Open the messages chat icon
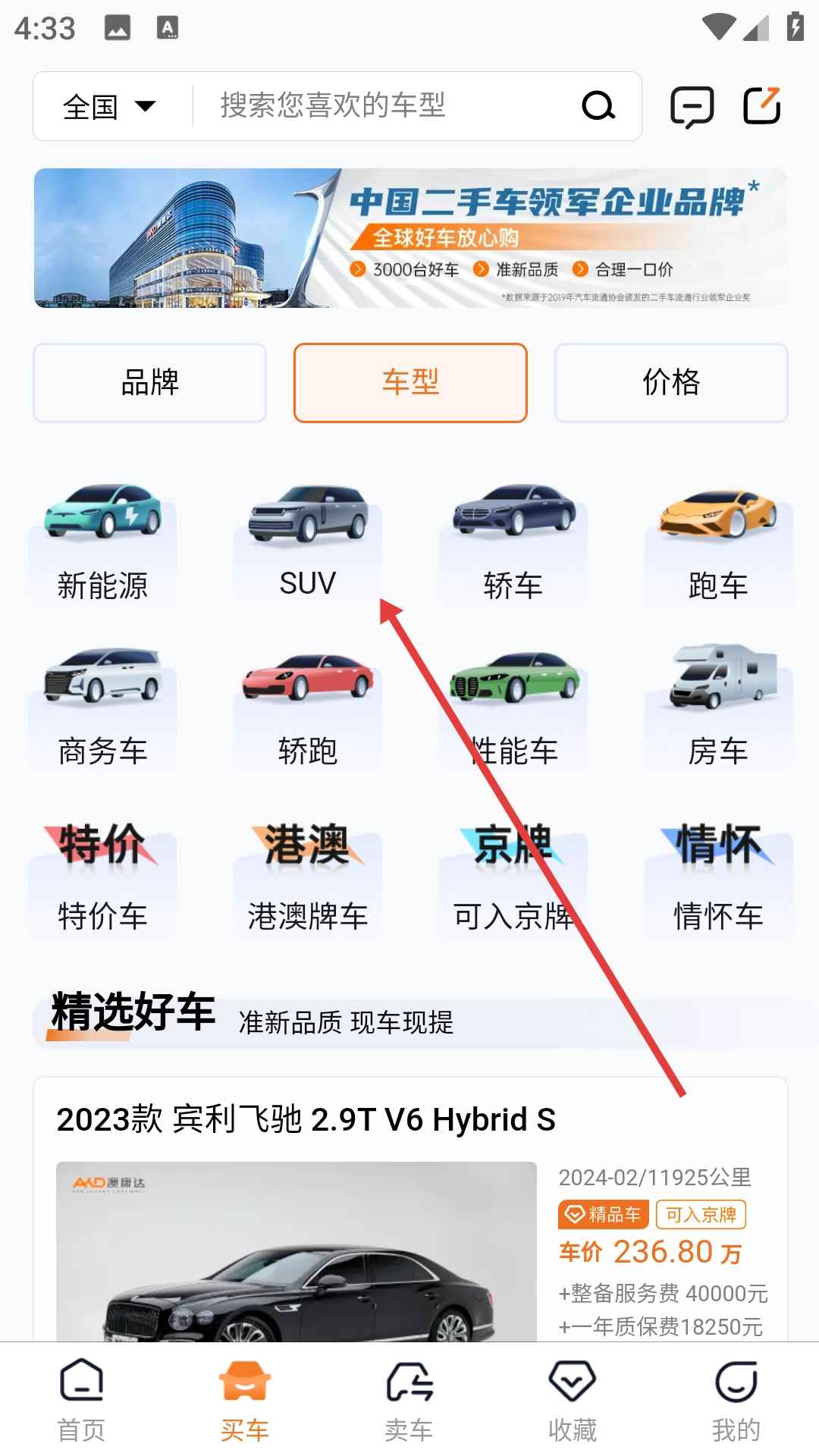Screen dimensions: 819x1456 [692, 106]
